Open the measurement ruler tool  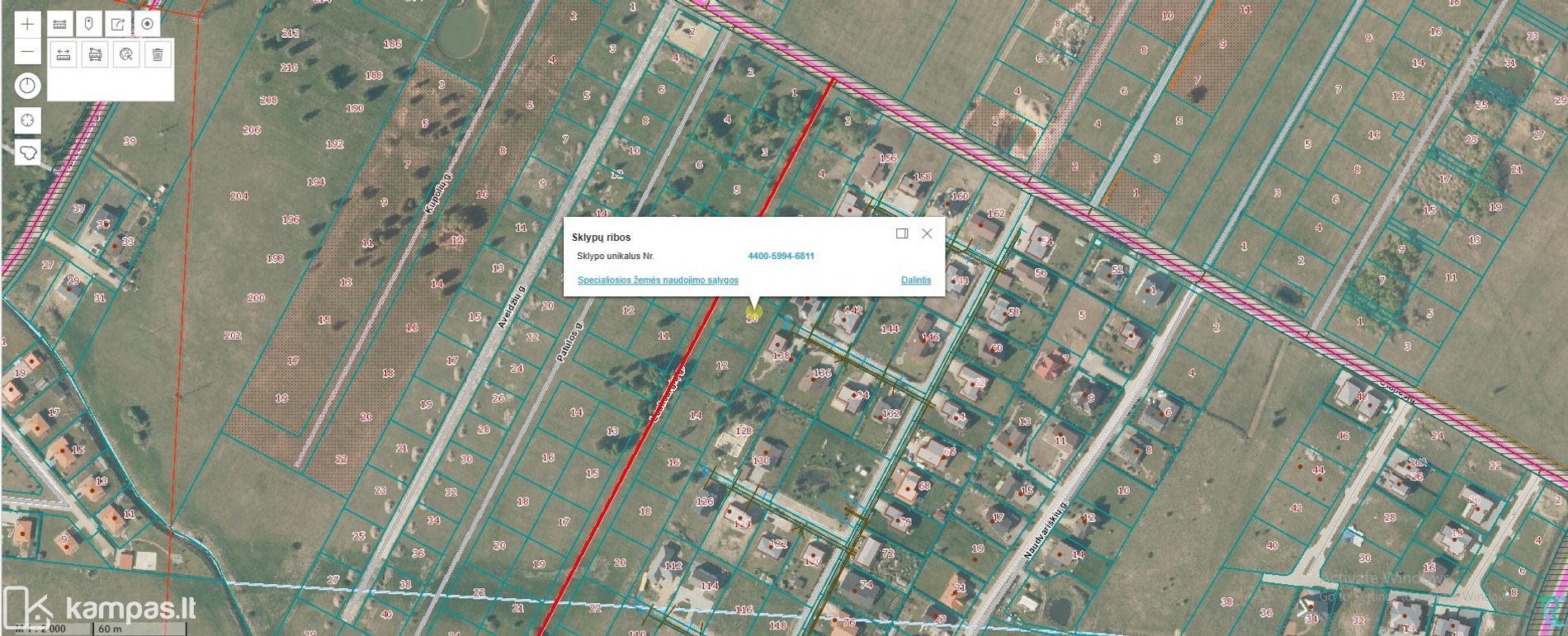tap(59, 24)
